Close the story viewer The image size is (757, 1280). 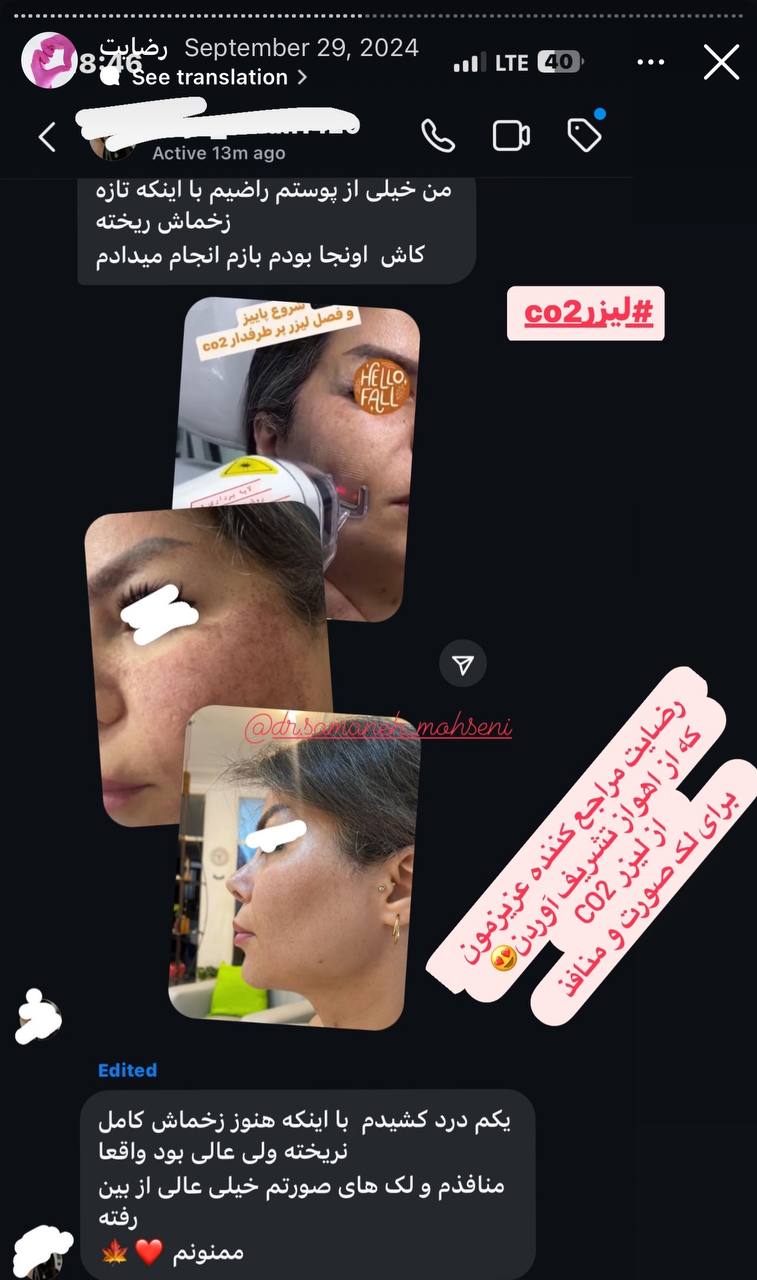tap(721, 62)
